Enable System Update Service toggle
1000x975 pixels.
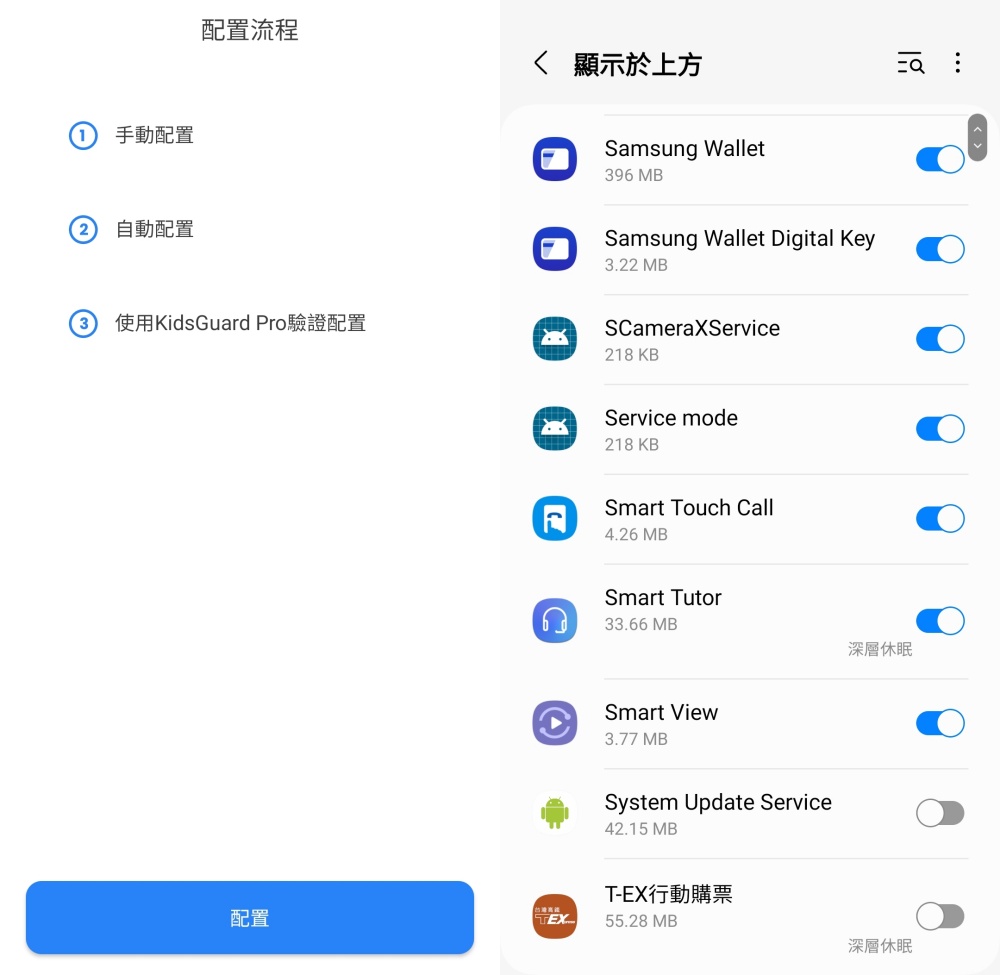[940, 814]
